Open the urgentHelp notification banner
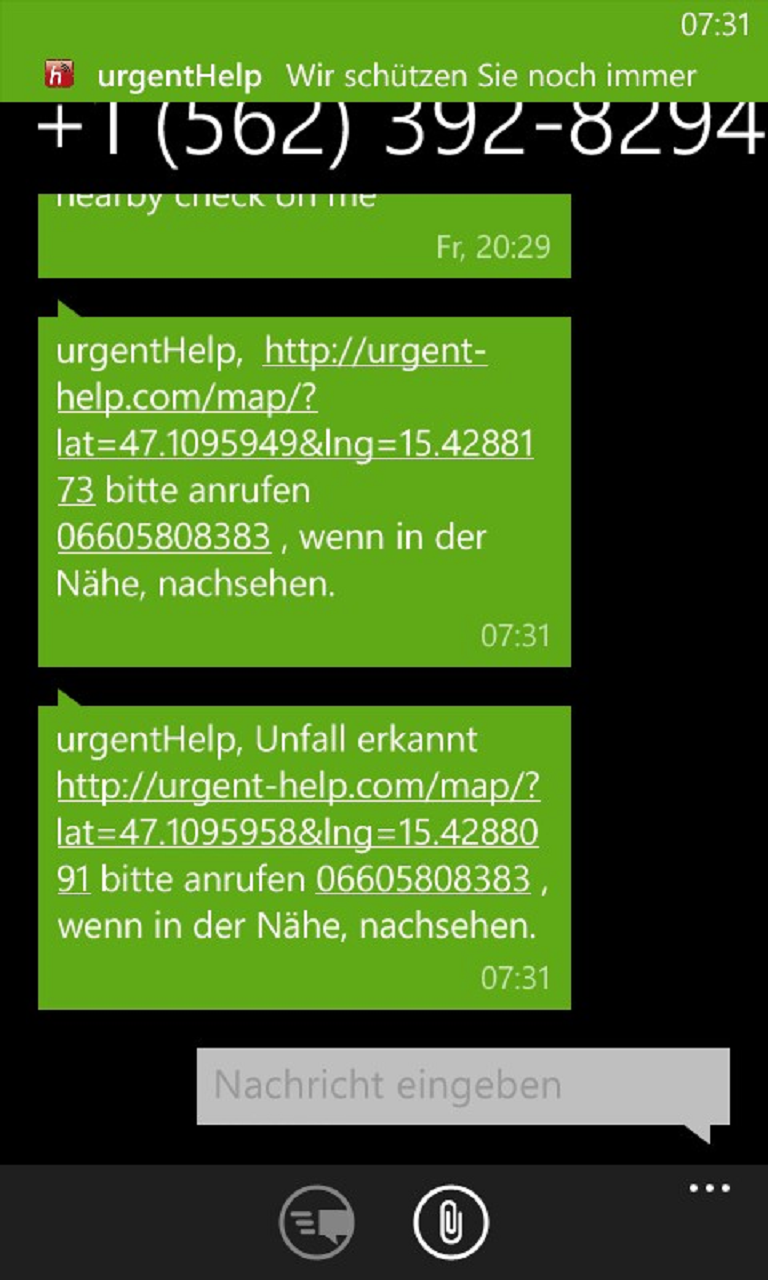 [x=384, y=74]
